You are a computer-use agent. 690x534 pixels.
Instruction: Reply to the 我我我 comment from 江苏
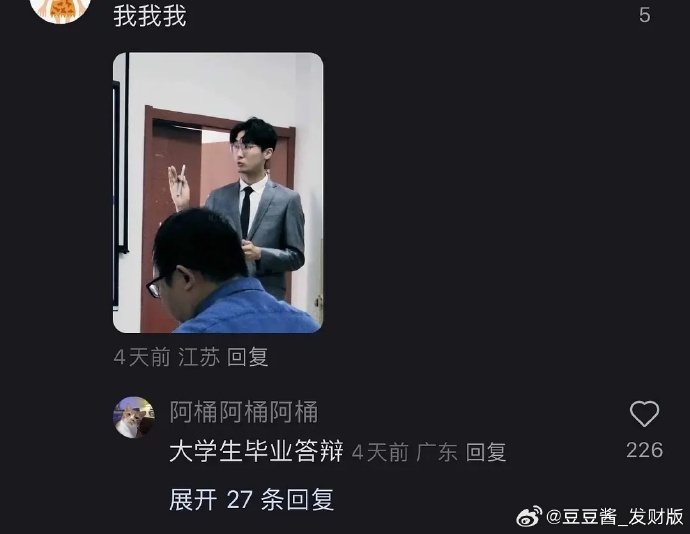coord(248,358)
